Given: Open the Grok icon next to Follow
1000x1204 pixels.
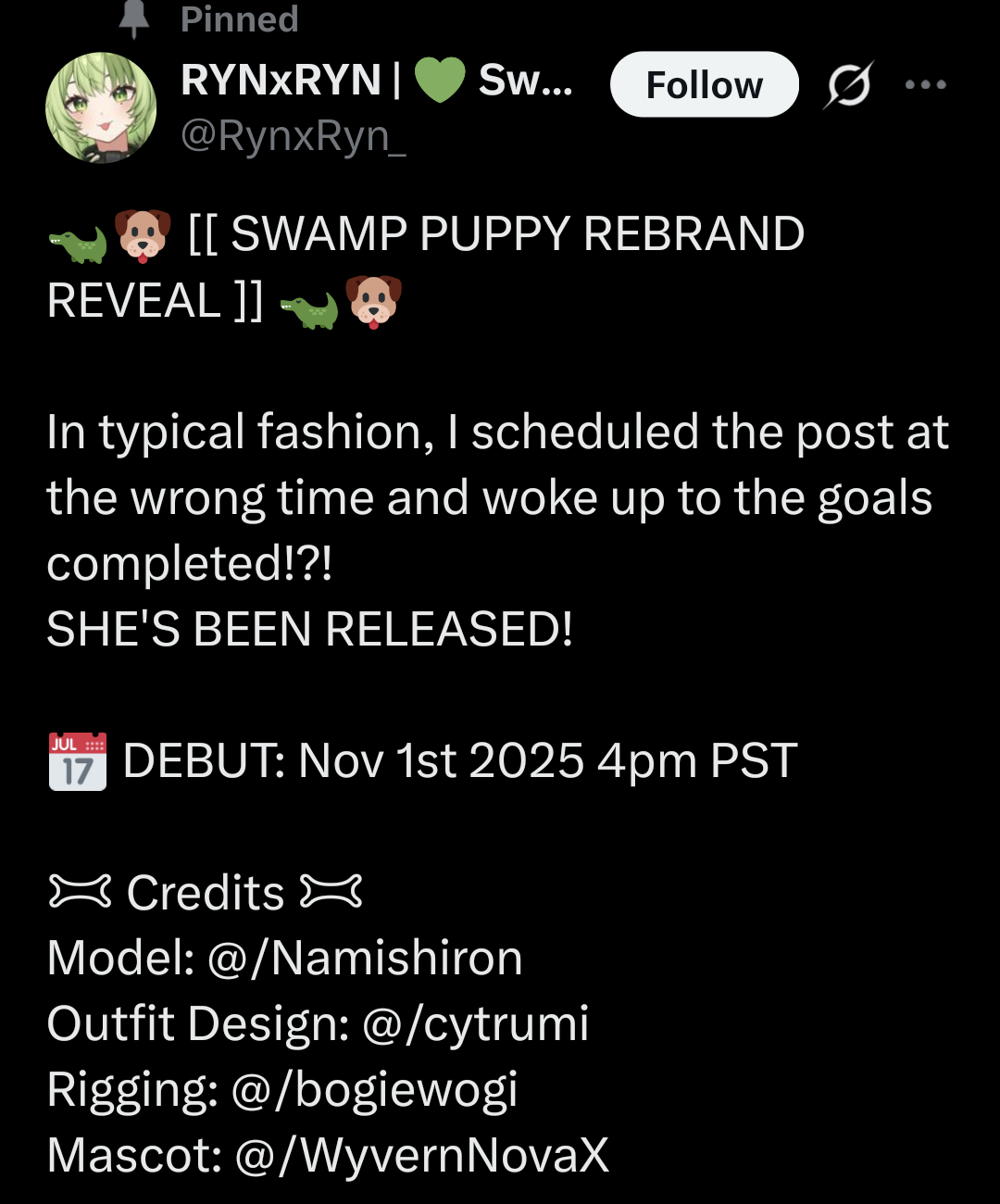Looking at the screenshot, I should 848,85.
